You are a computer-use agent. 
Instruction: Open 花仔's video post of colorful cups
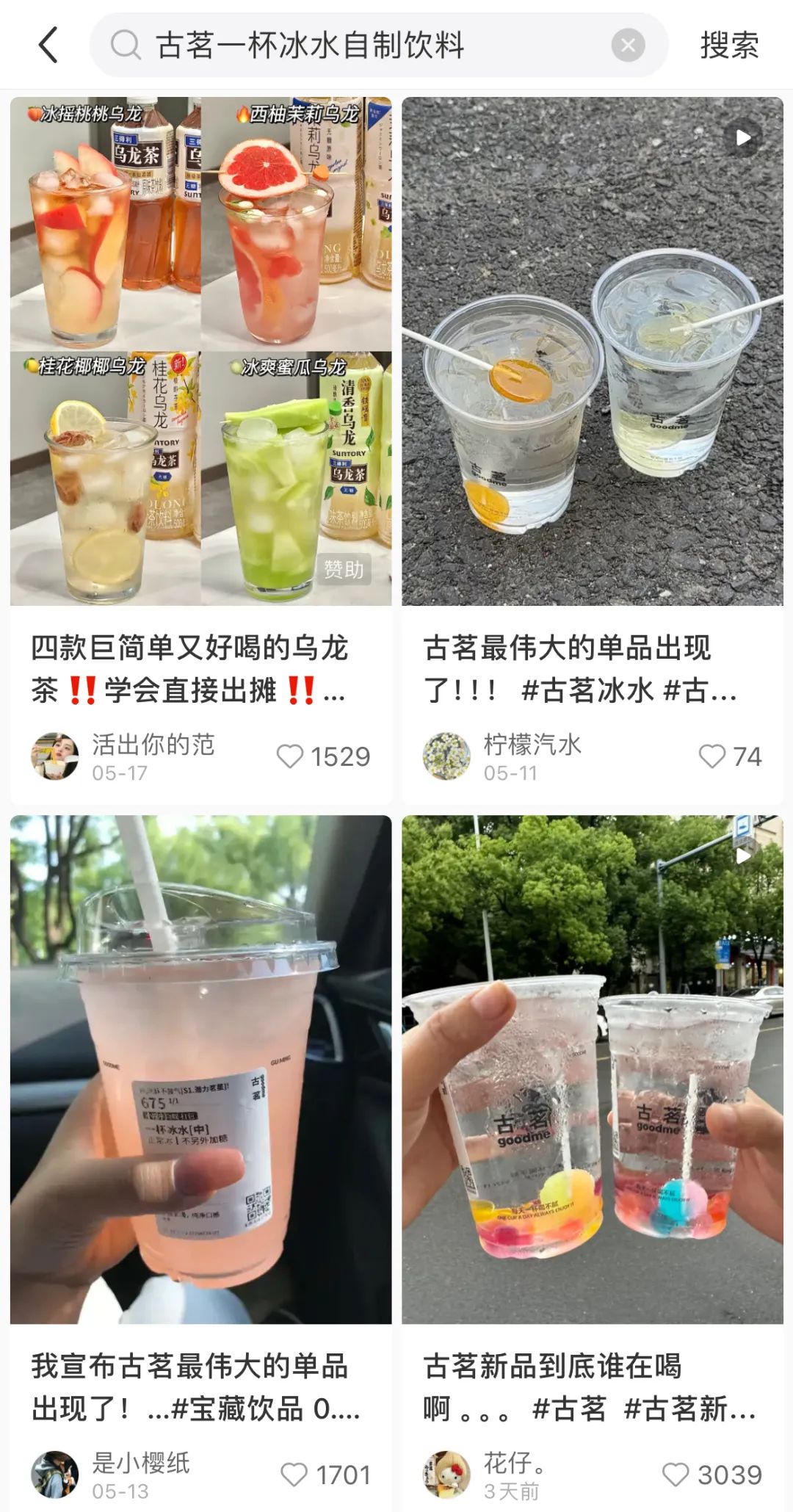(592, 1069)
